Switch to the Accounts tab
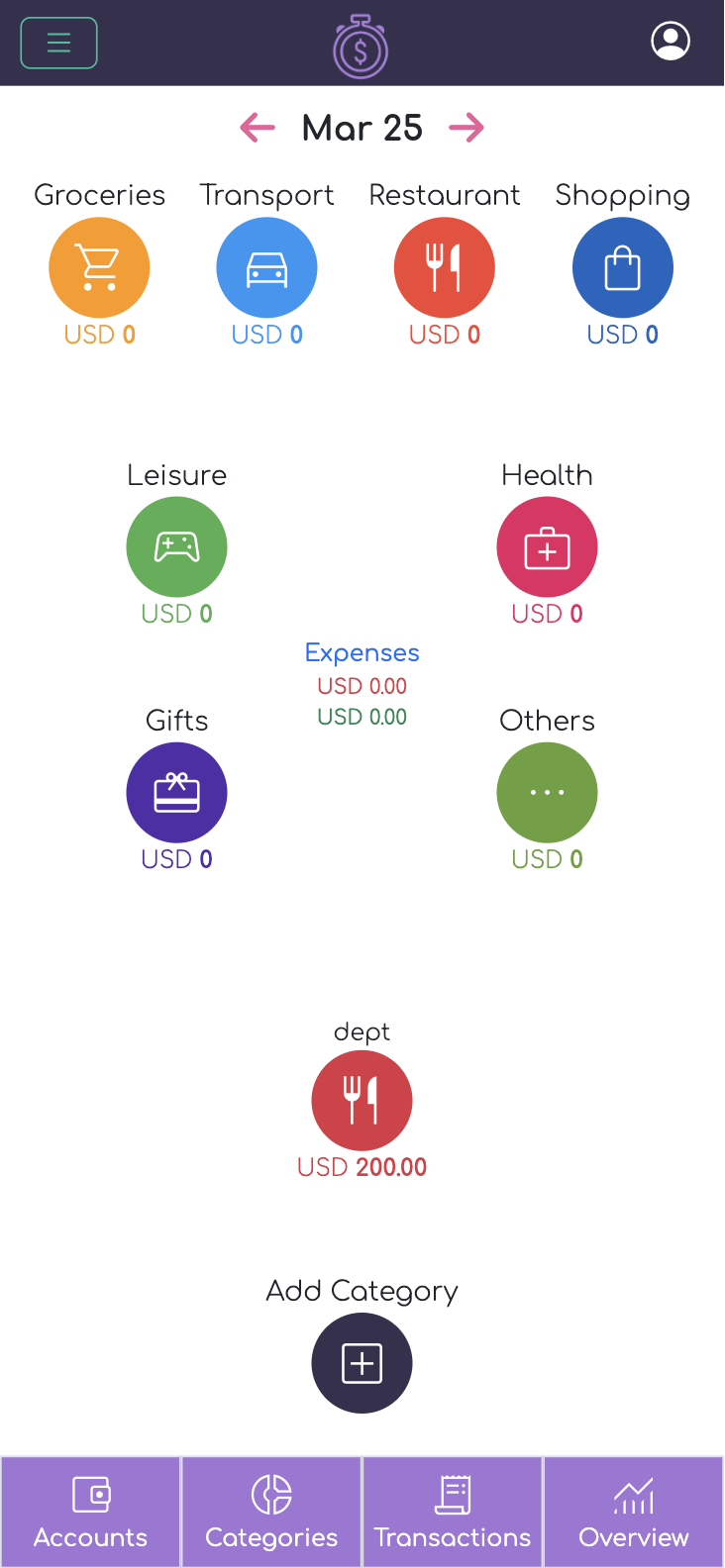This screenshot has width=725, height=1568. pyautogui.click(x=91, y=1512)
